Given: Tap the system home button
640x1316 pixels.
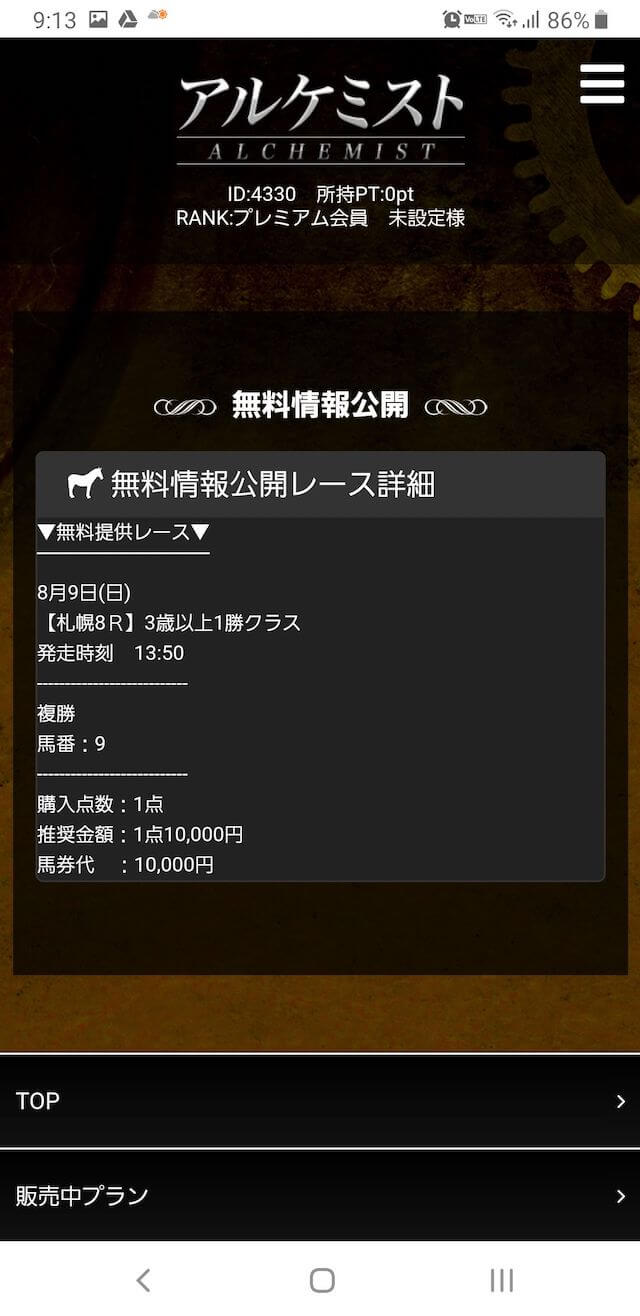Looking at the screenshot, I should pyautogui.click(x=322, y=1280).
